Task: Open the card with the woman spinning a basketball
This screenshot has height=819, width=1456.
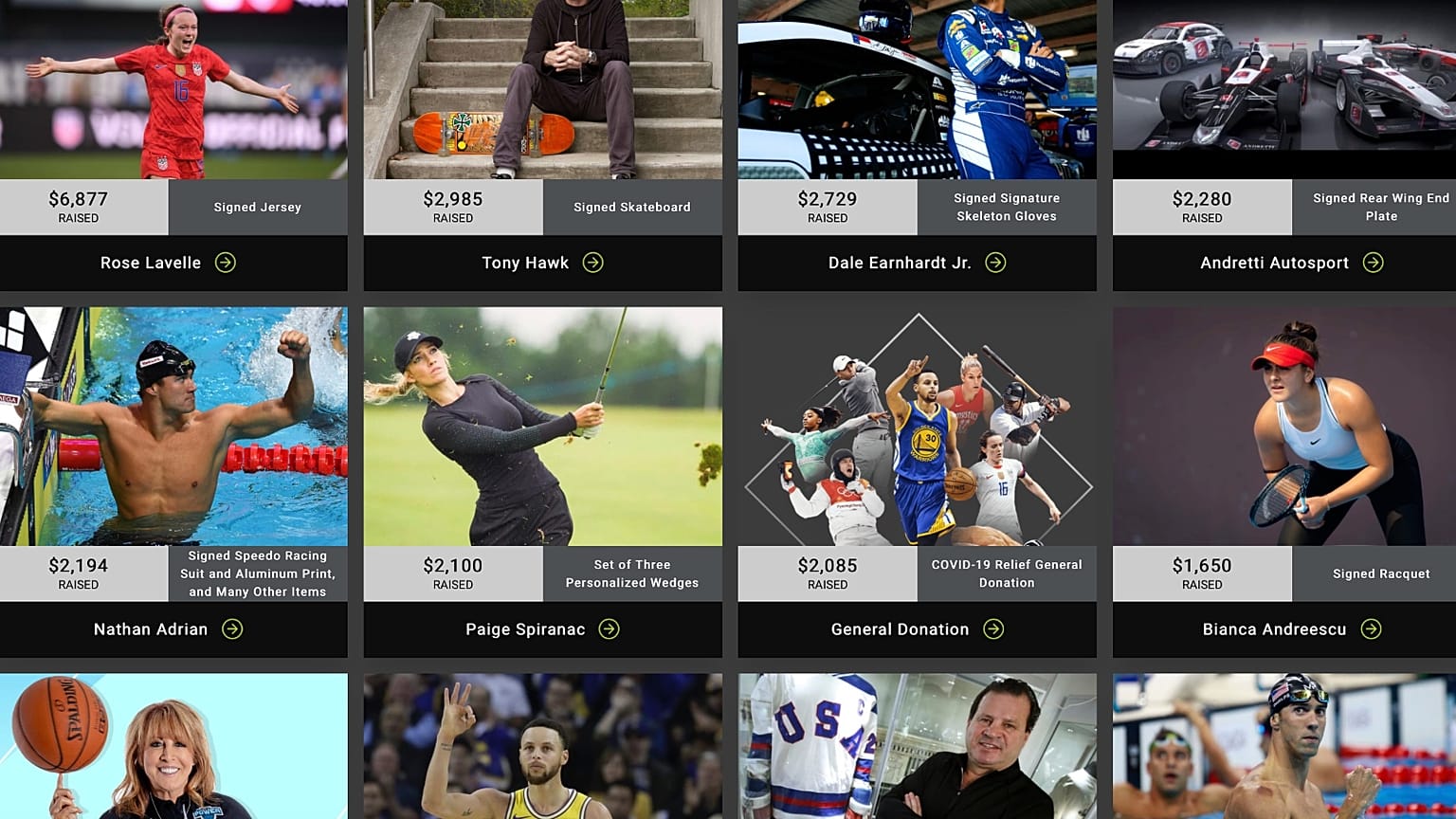Action: pos(173,749)
